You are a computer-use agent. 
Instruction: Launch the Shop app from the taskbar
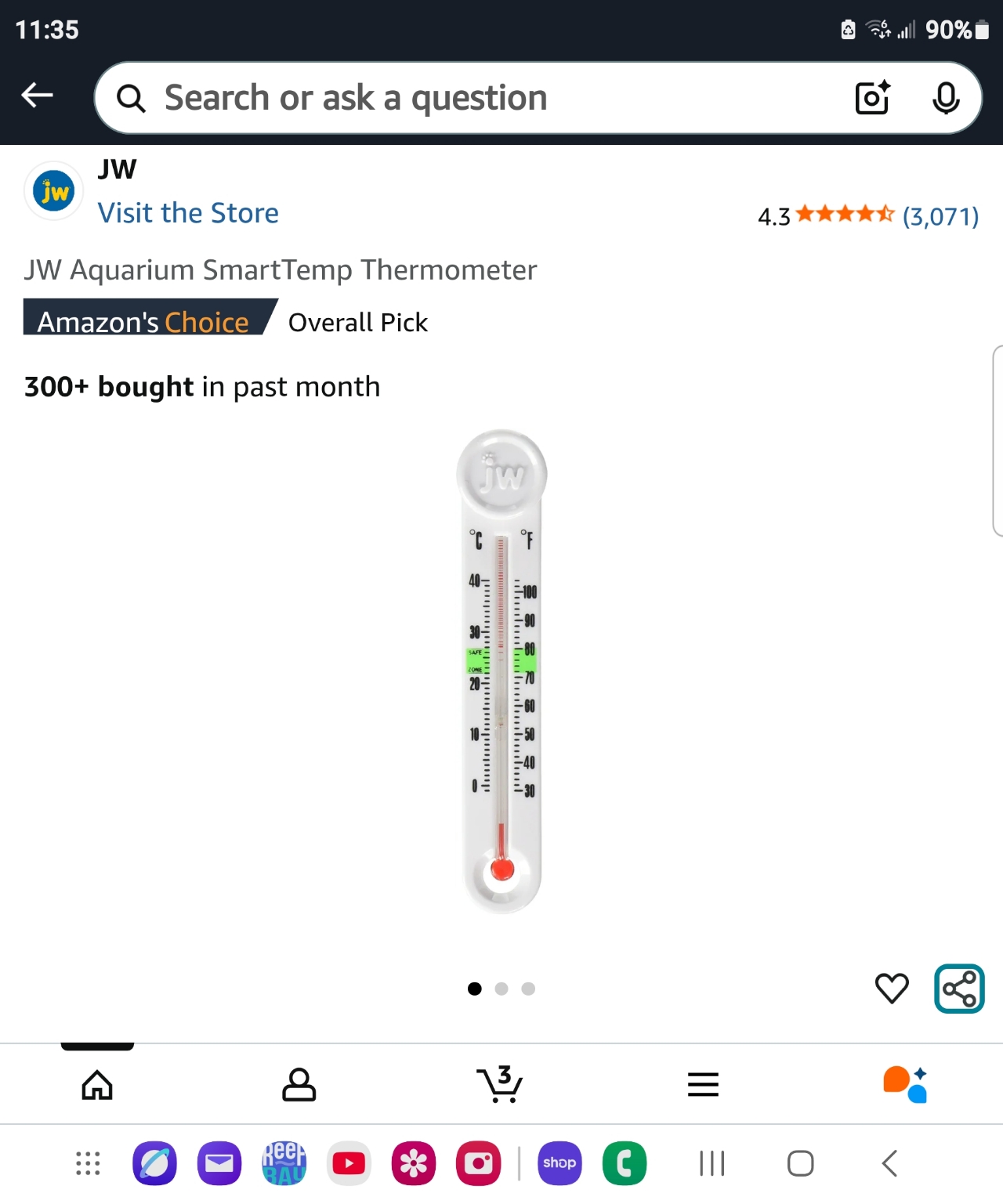click(x=559, y=1163)
